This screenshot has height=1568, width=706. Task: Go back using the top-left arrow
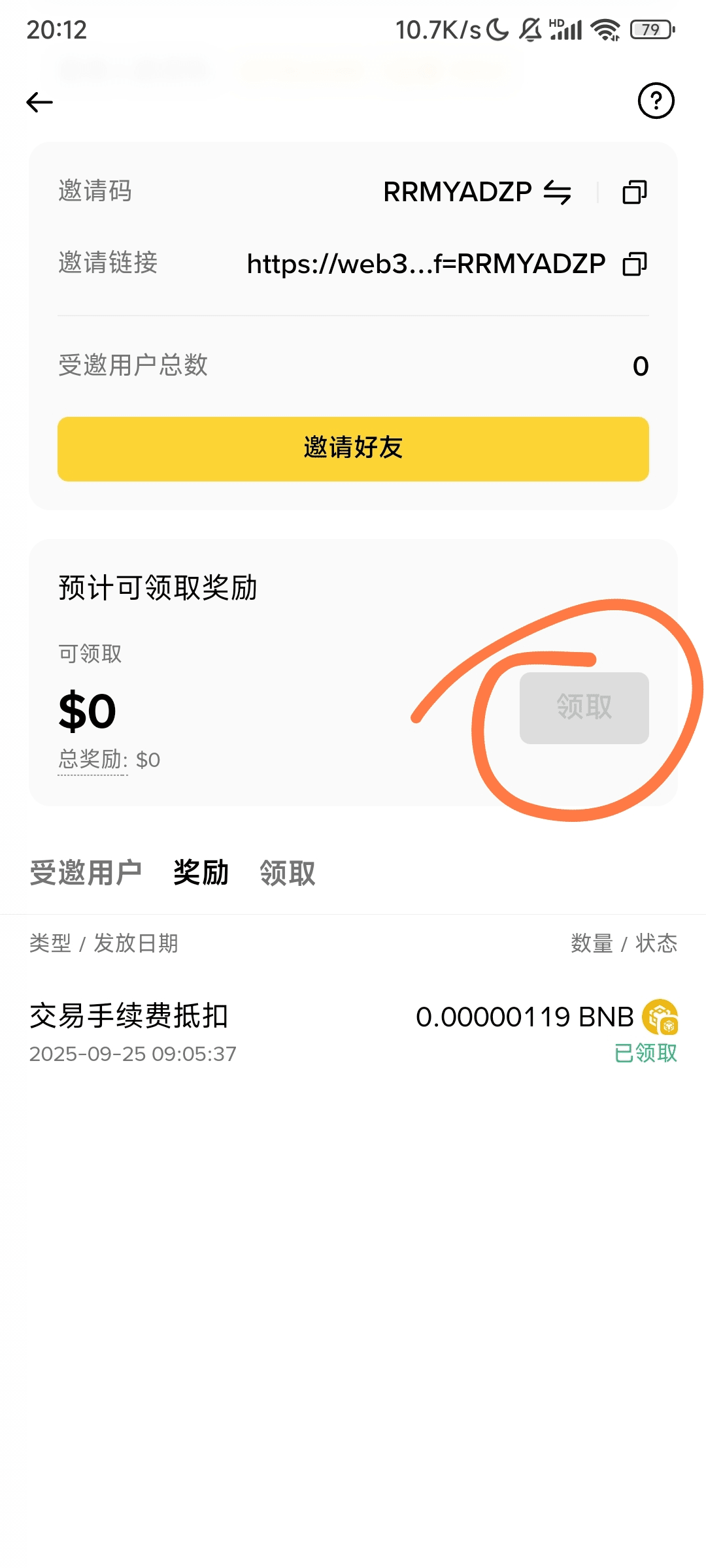tap(40, 102)
